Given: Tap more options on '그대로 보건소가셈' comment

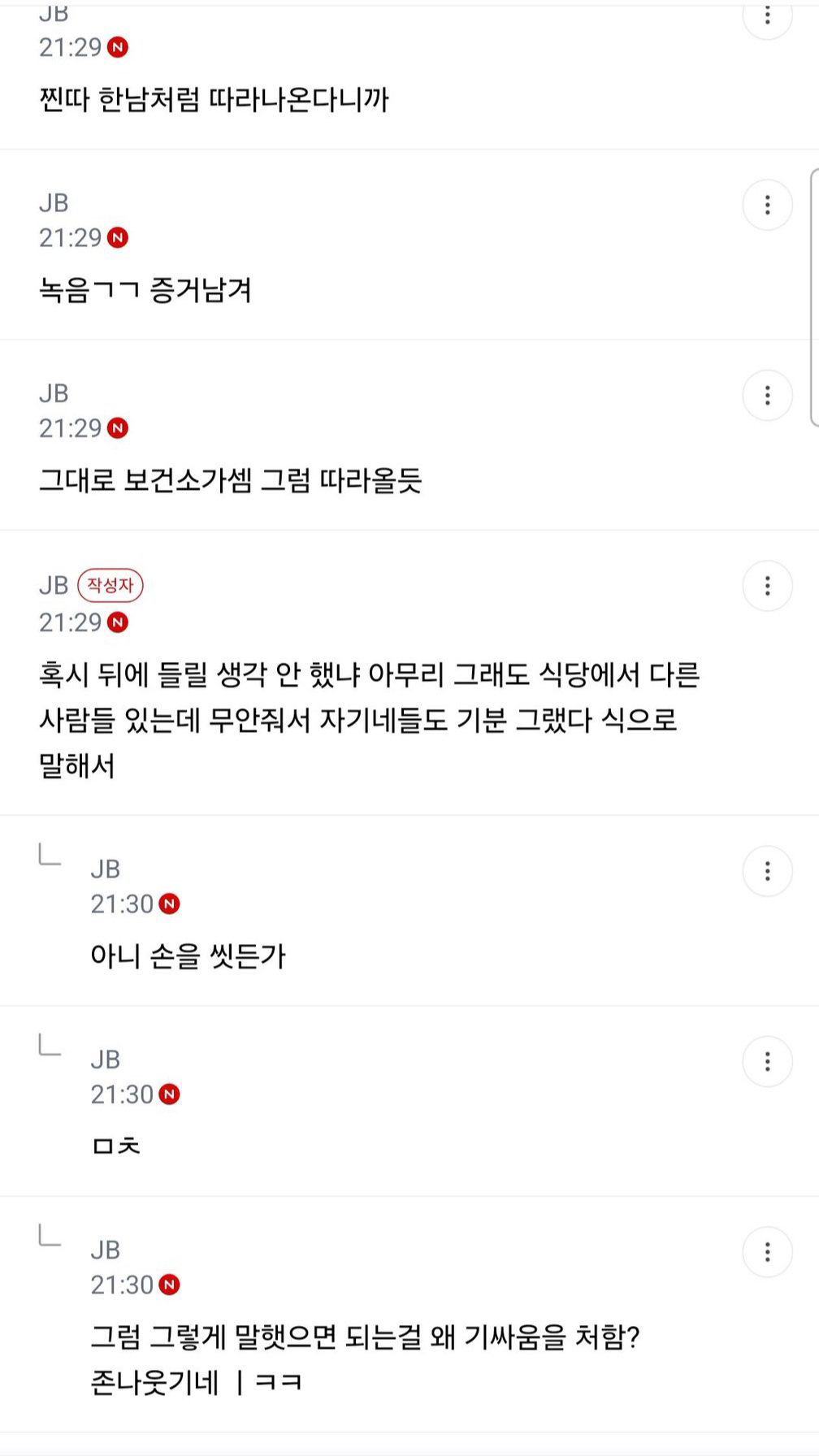Looking at the screenshot, I should (767, 396).
